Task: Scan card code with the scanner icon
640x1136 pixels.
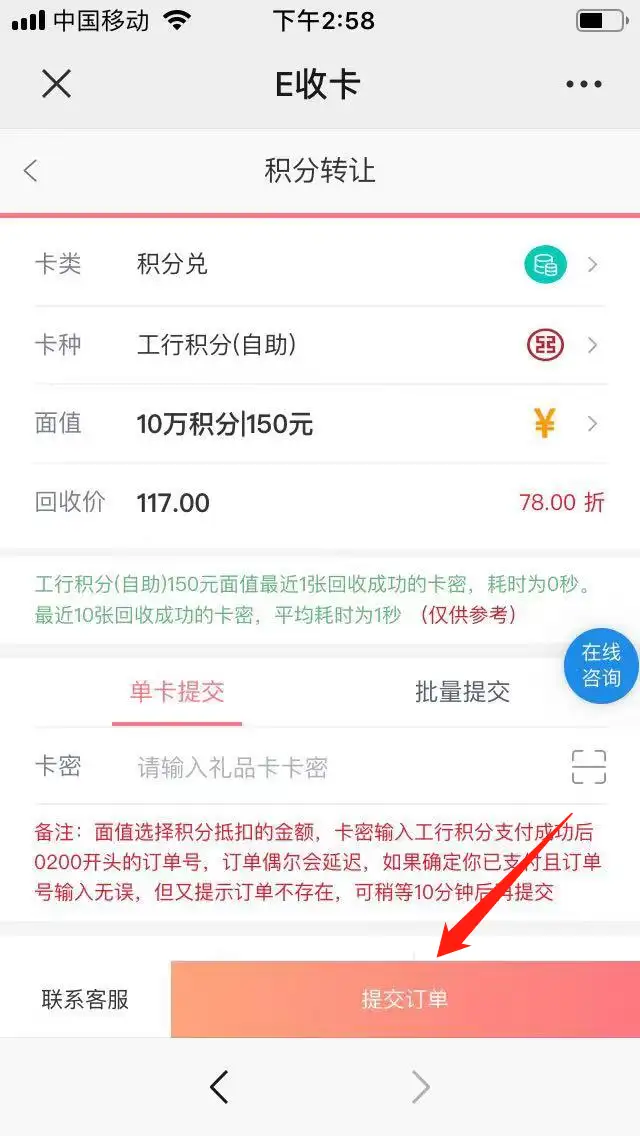Action: pos(588,767)
